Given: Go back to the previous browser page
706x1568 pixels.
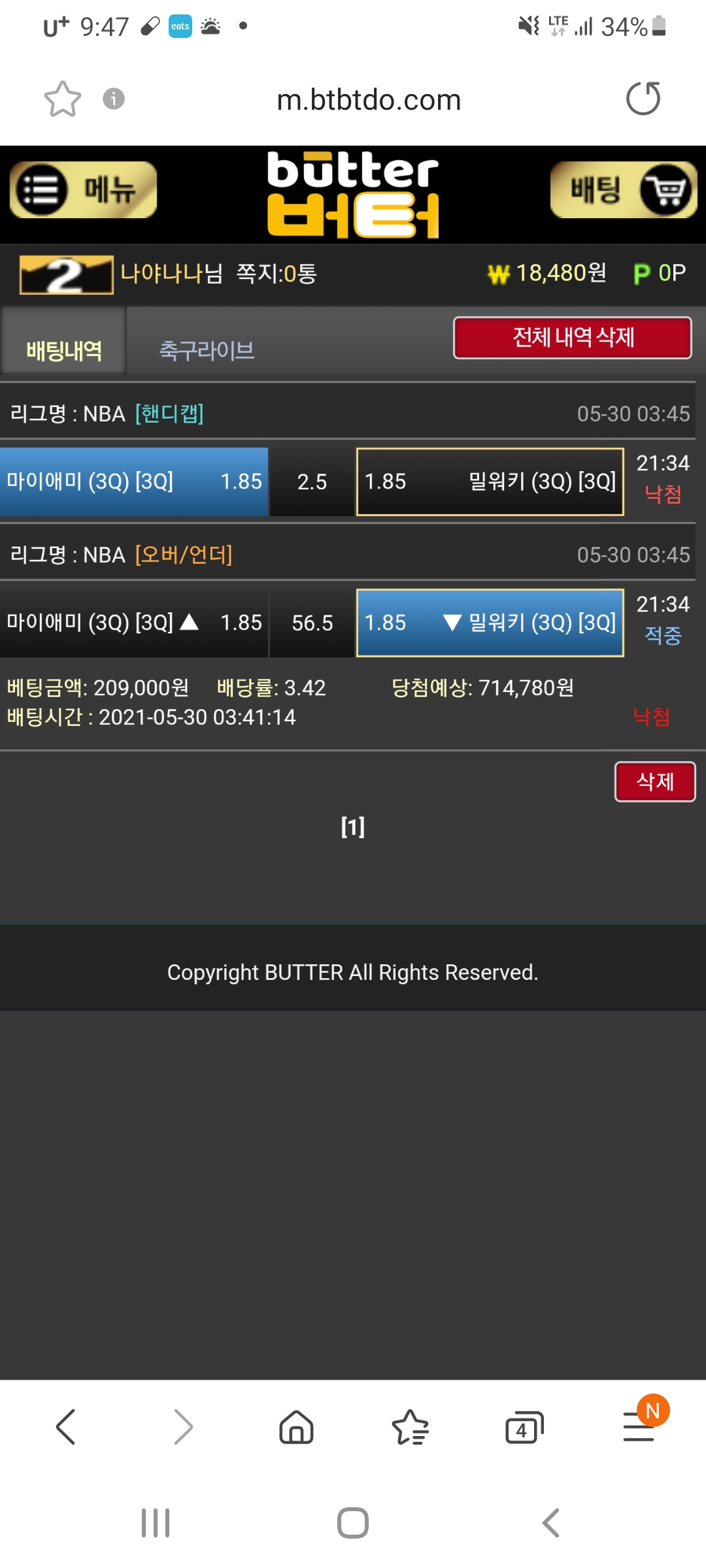Looking at the screenshot, I should pyautogui.click(x=67, y=1427).
